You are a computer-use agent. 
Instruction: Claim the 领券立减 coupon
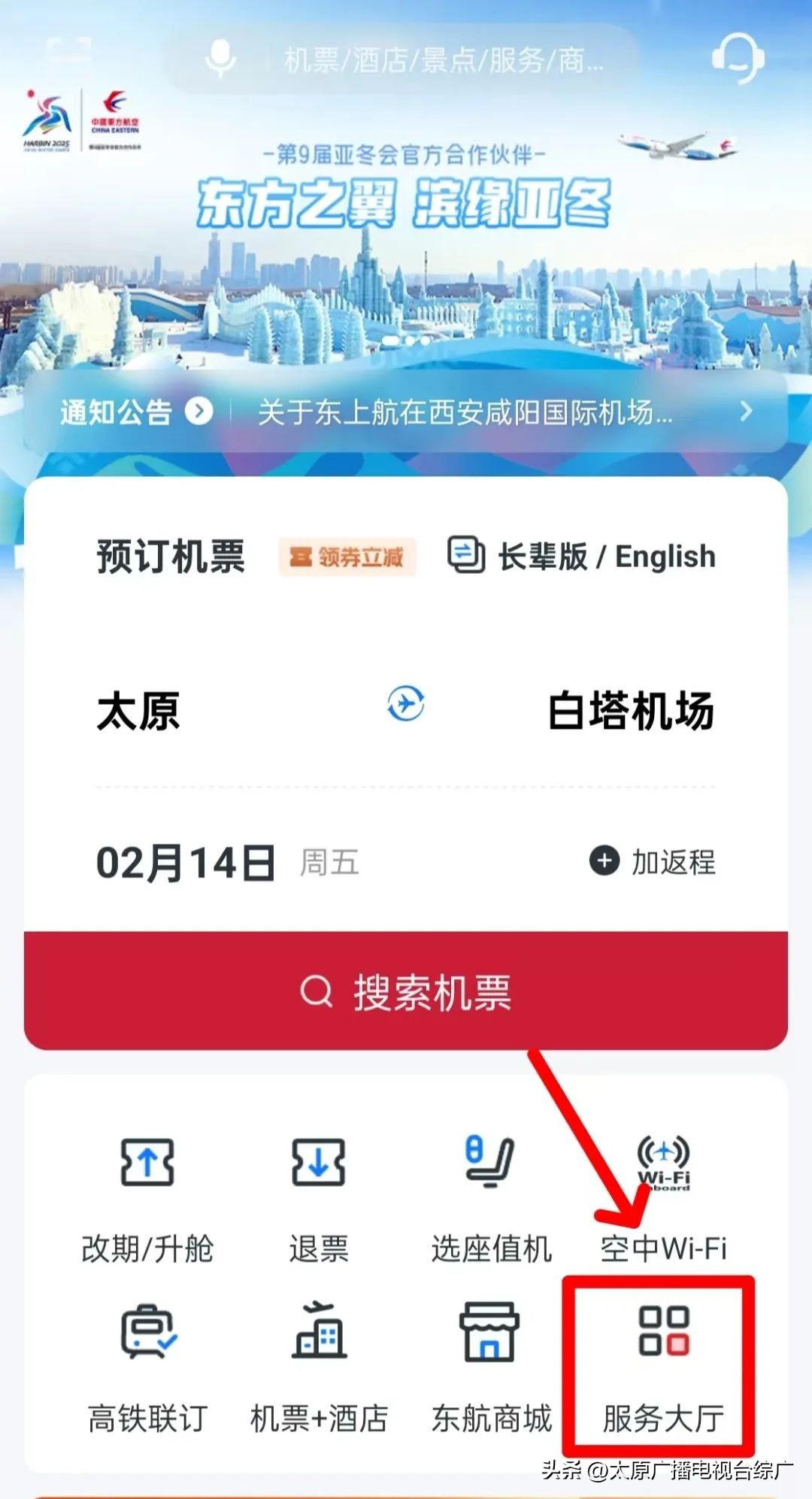pos(347,557)
